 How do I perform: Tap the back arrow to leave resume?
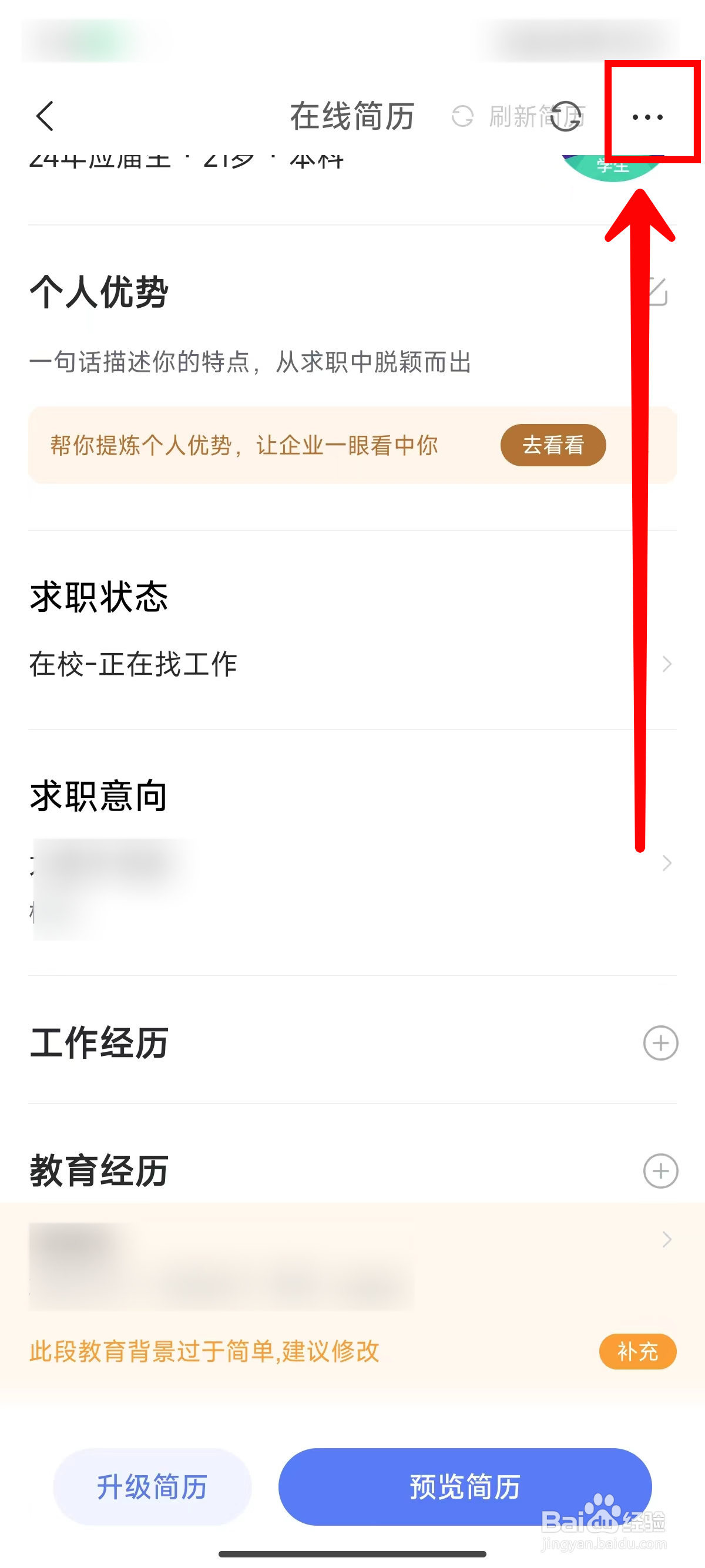(x=46, y=117)
